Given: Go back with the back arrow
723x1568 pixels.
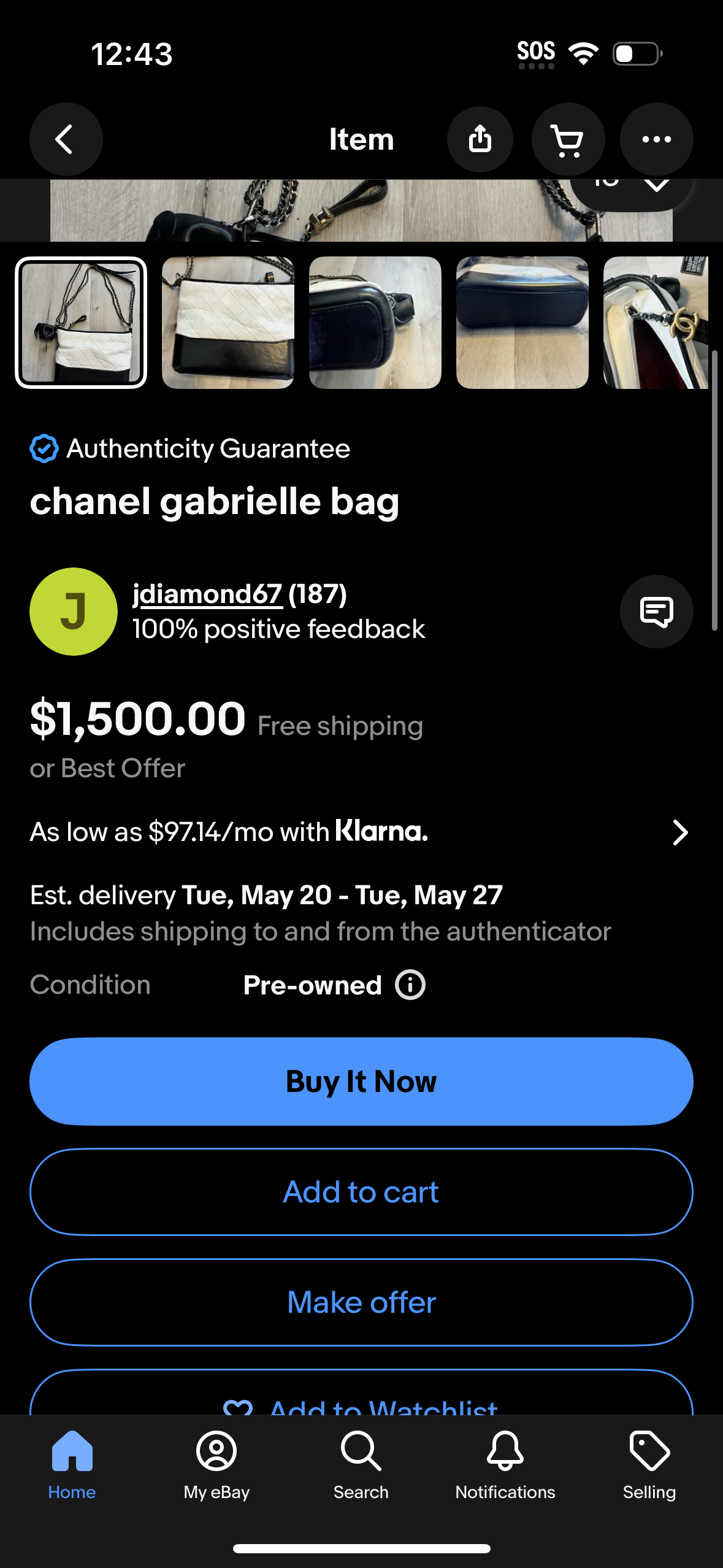Looking at the screenshot, I should coord(66,139).
